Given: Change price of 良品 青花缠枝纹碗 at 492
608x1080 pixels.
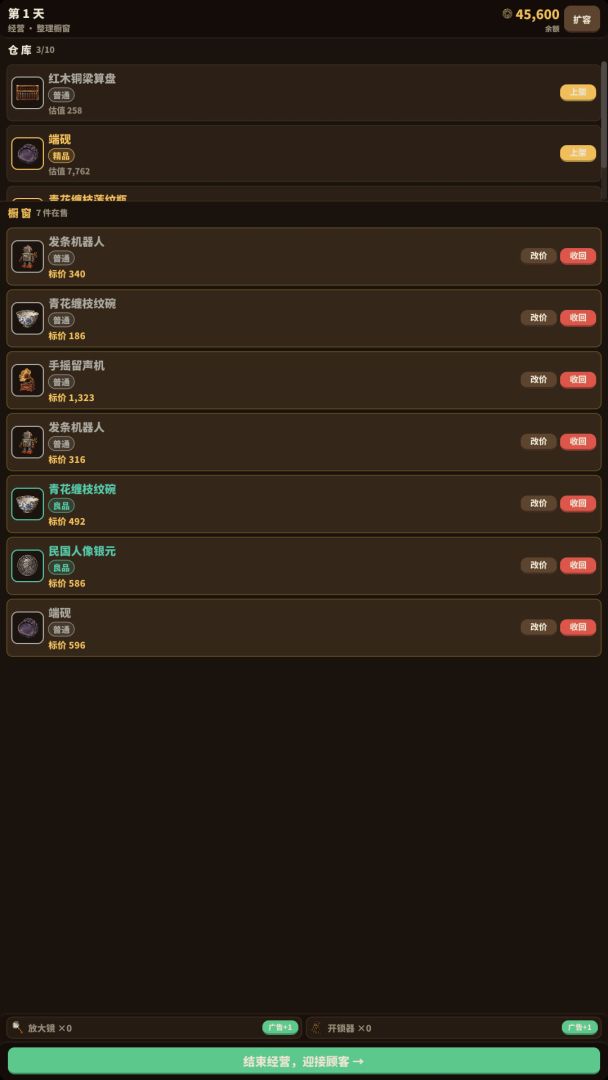Looking at the screenshot, I should click(x=538, y=503).
